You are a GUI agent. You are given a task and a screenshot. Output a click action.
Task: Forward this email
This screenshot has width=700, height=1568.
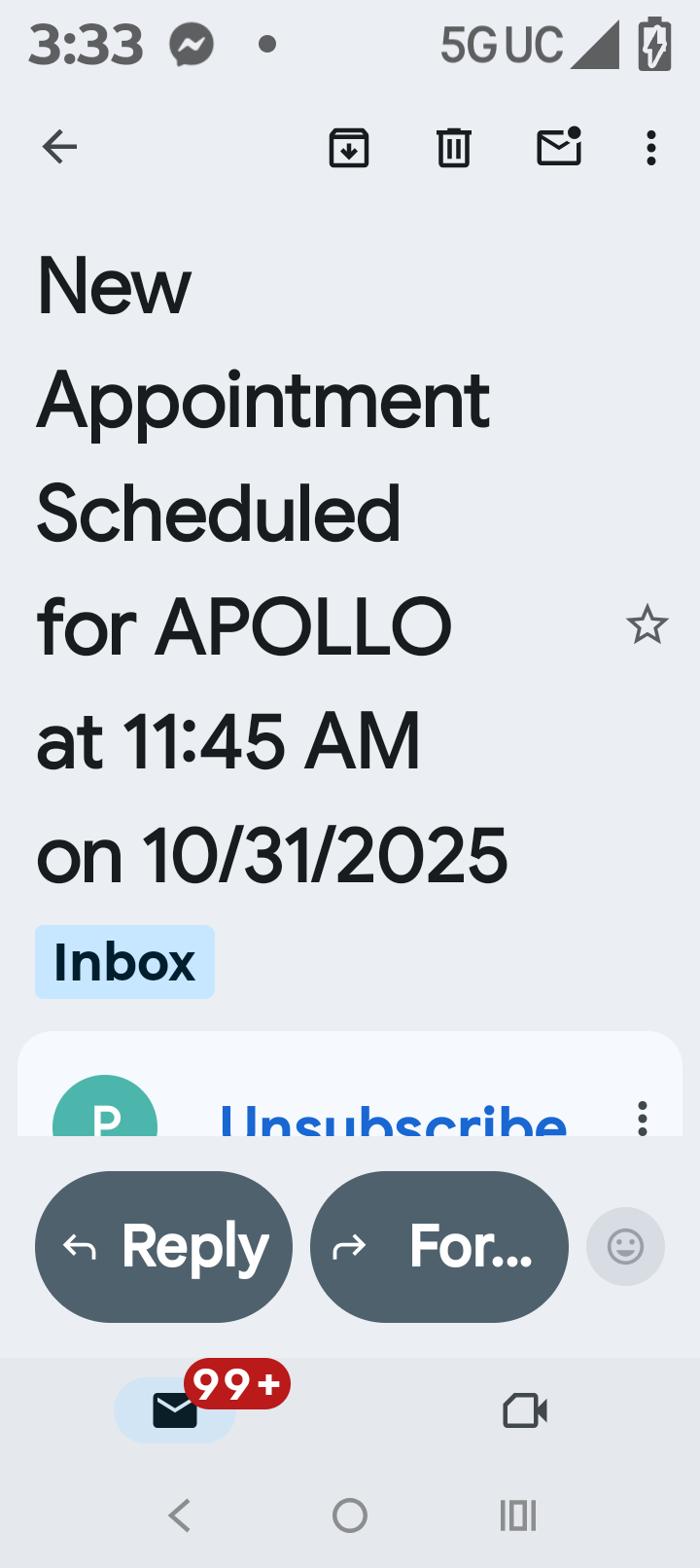438,1246
